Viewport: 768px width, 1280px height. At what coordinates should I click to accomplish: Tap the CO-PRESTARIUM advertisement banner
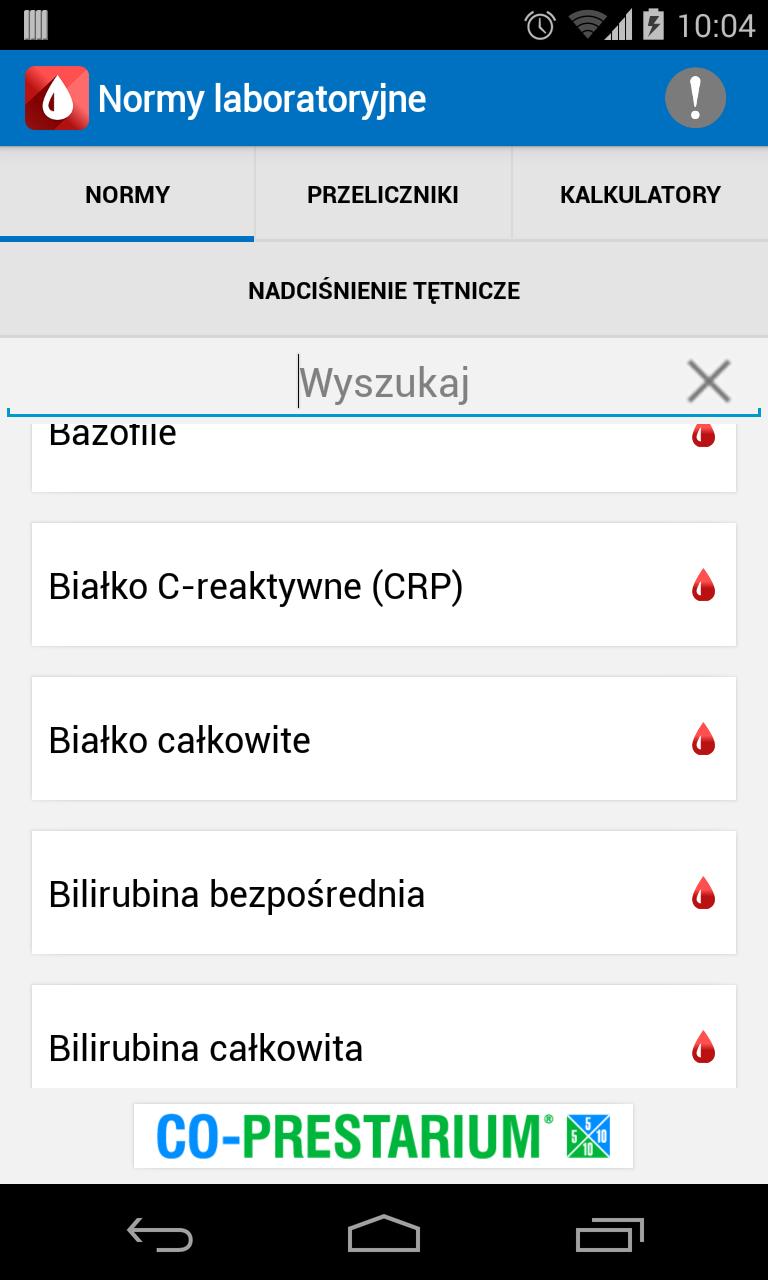pyautogui.click(x=384, y=1136)
